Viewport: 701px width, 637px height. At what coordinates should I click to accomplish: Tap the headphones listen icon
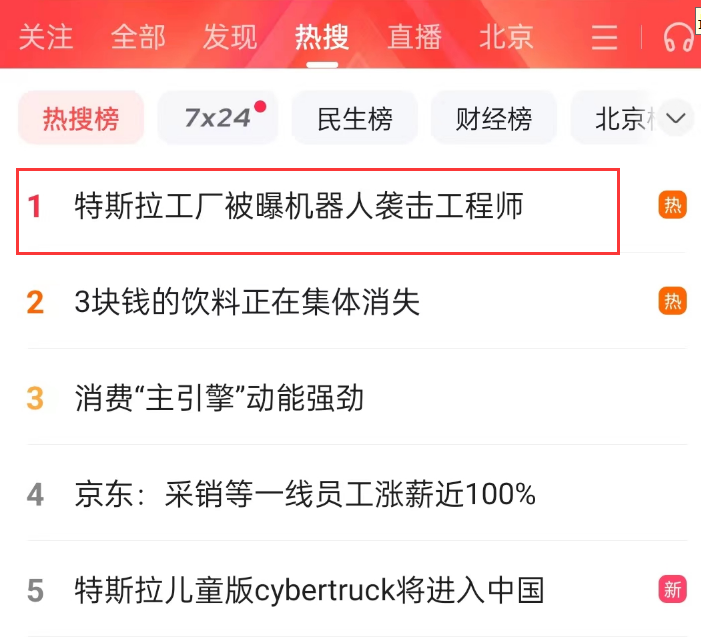pos(680,38)
